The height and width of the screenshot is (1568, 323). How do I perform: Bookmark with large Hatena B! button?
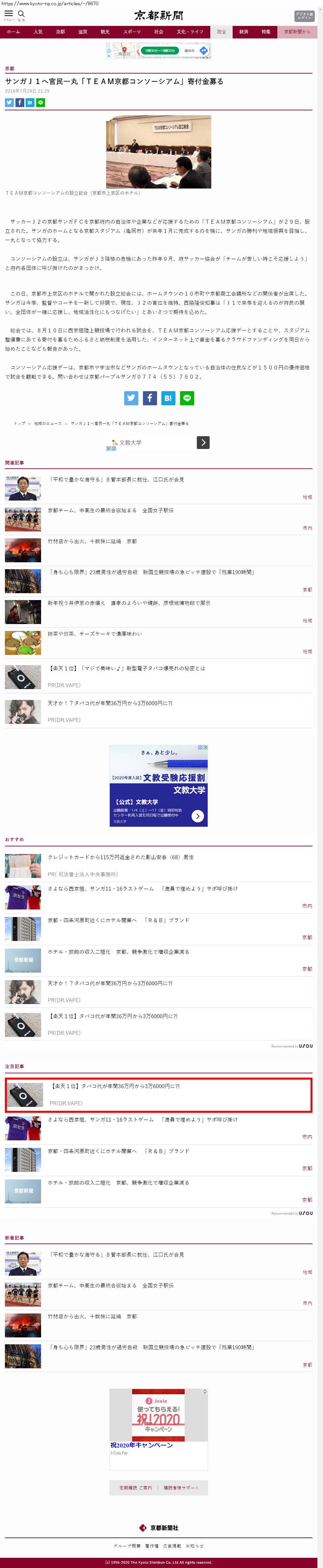coord(168,398)
